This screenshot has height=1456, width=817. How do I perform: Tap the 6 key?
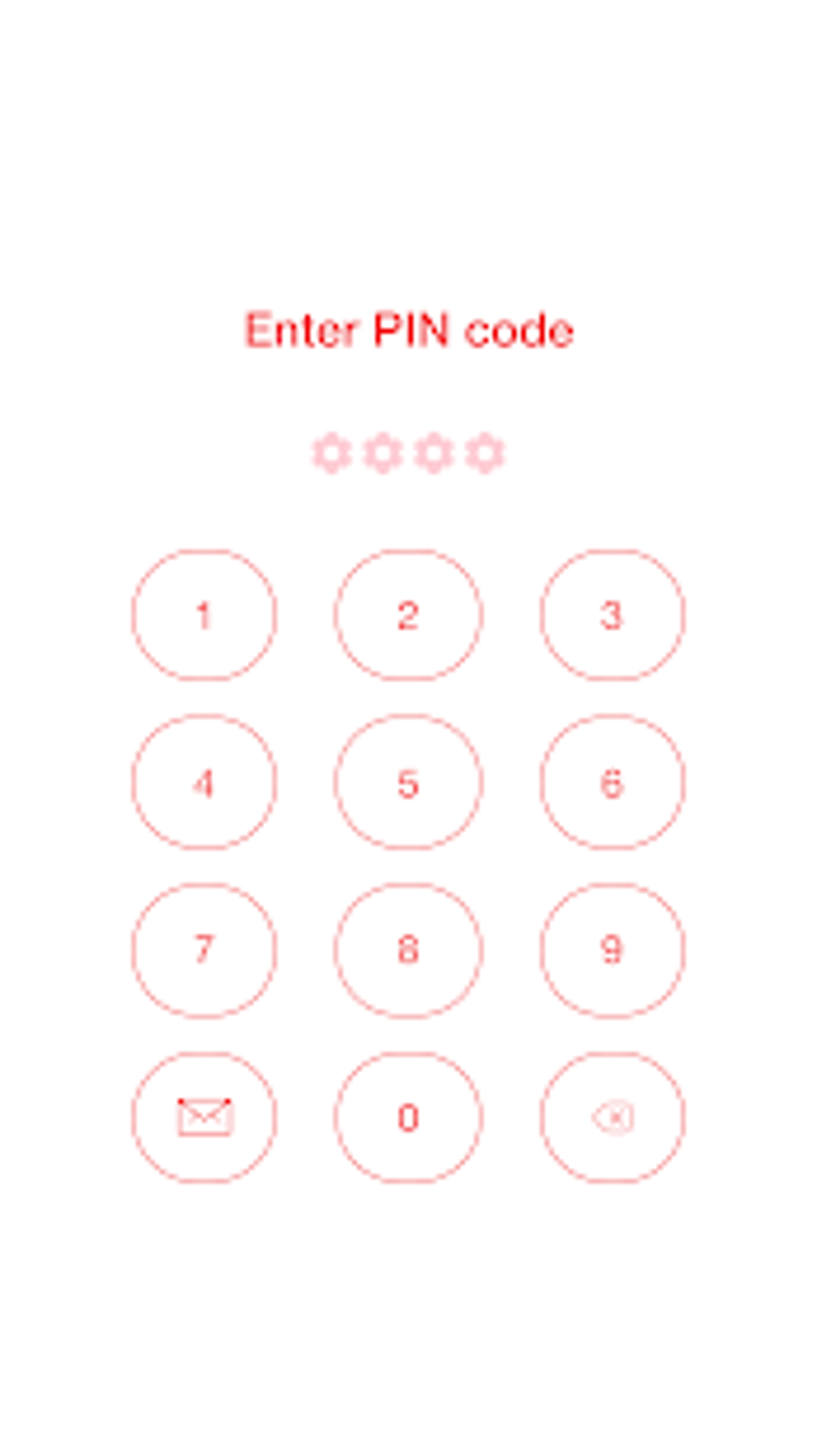612,783
